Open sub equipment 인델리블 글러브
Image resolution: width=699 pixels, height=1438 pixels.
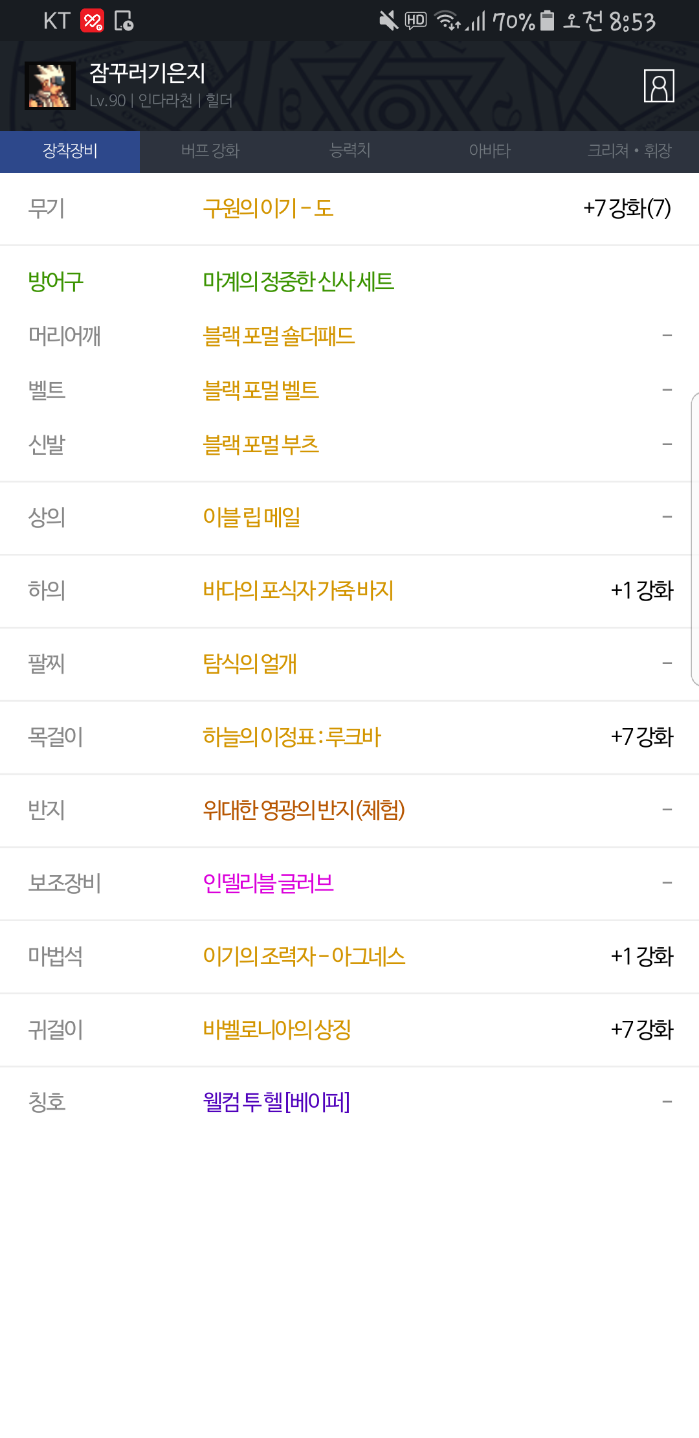(x=268, y=883)
